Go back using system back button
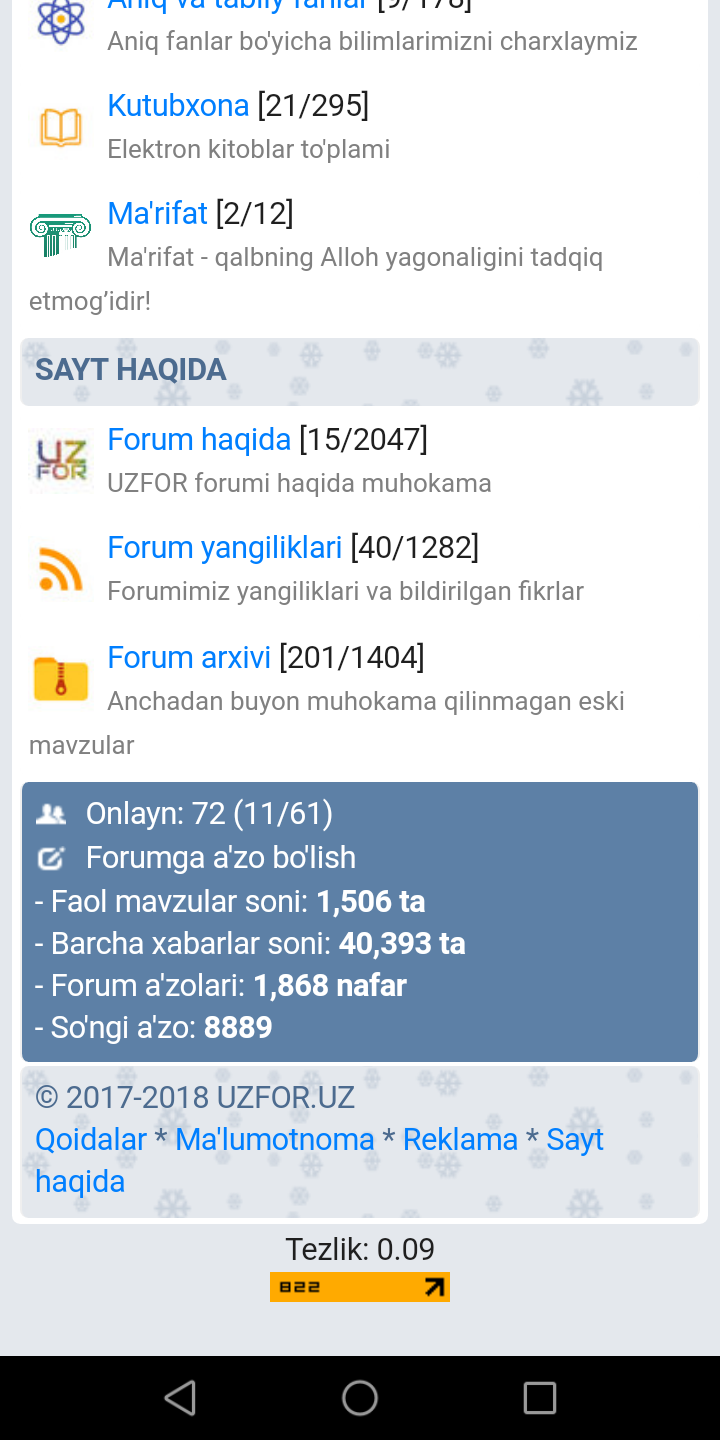720x1440 pixels. pyautogui.click(x=180, y=1398)
